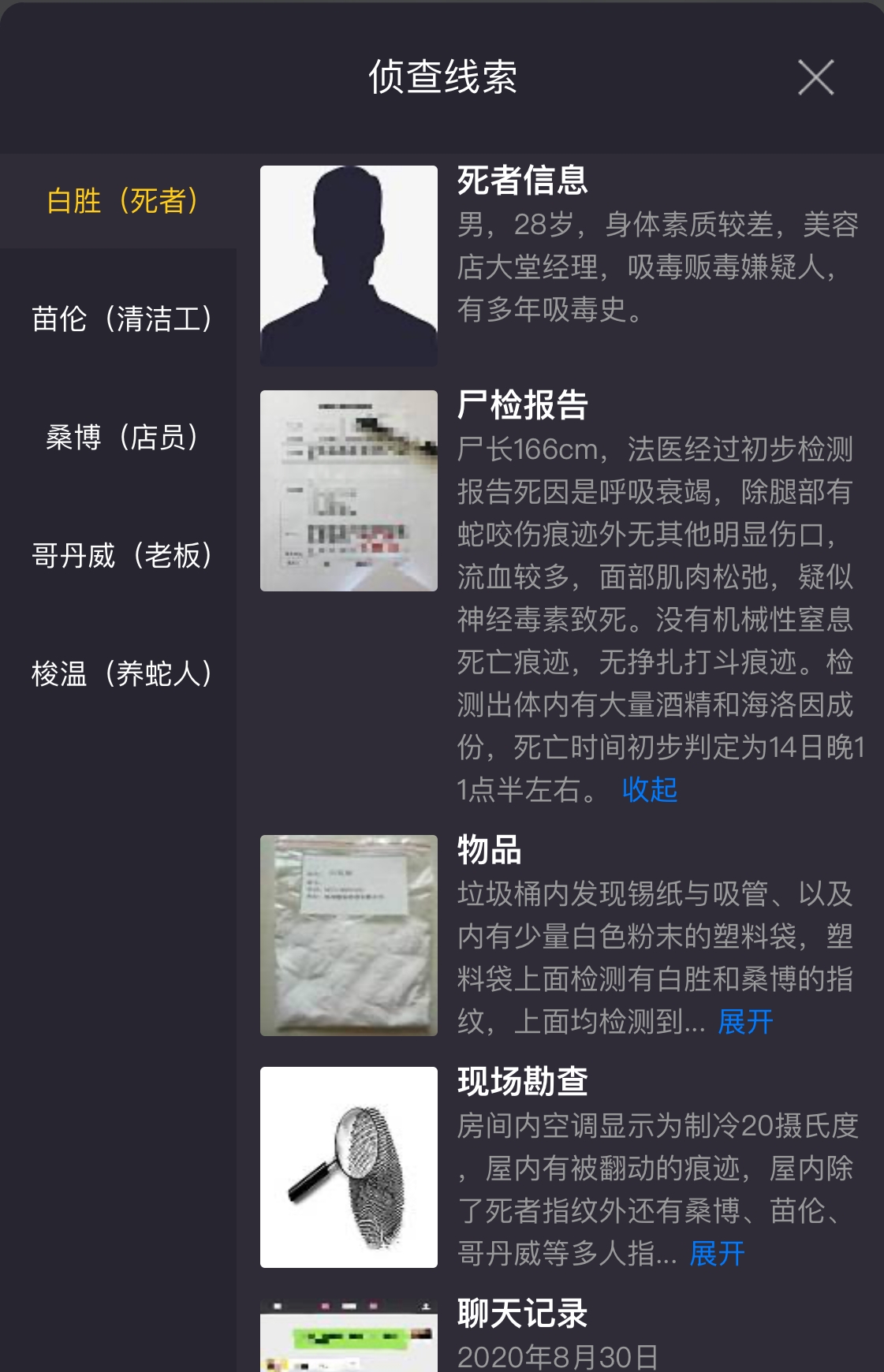Viewport: 884px width, 1372px height.
Task: Open the silhouette portrait in 死者信息 section
Action: click(x=348, y=264)
